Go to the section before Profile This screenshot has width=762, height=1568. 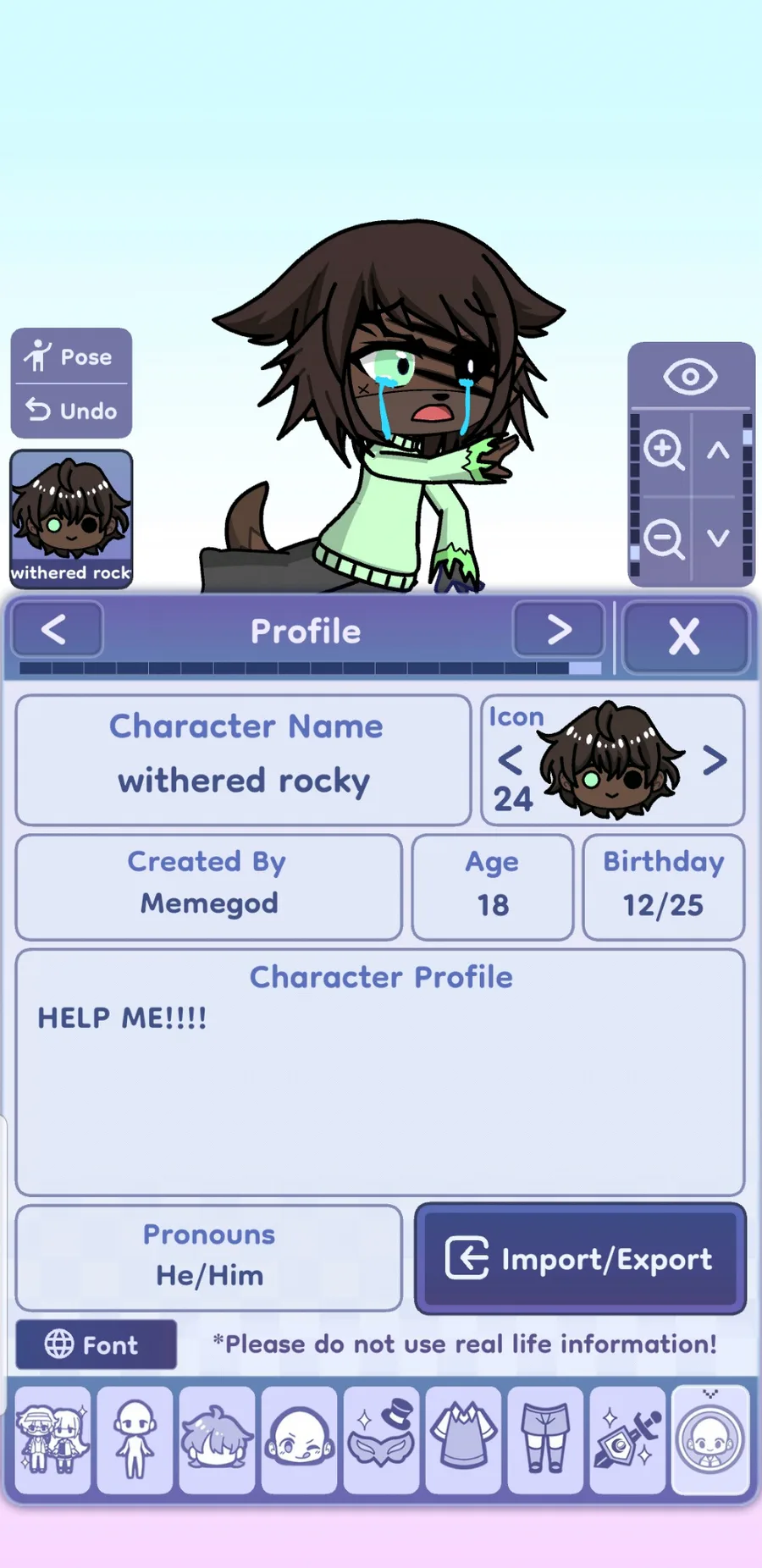click(57, 629)
